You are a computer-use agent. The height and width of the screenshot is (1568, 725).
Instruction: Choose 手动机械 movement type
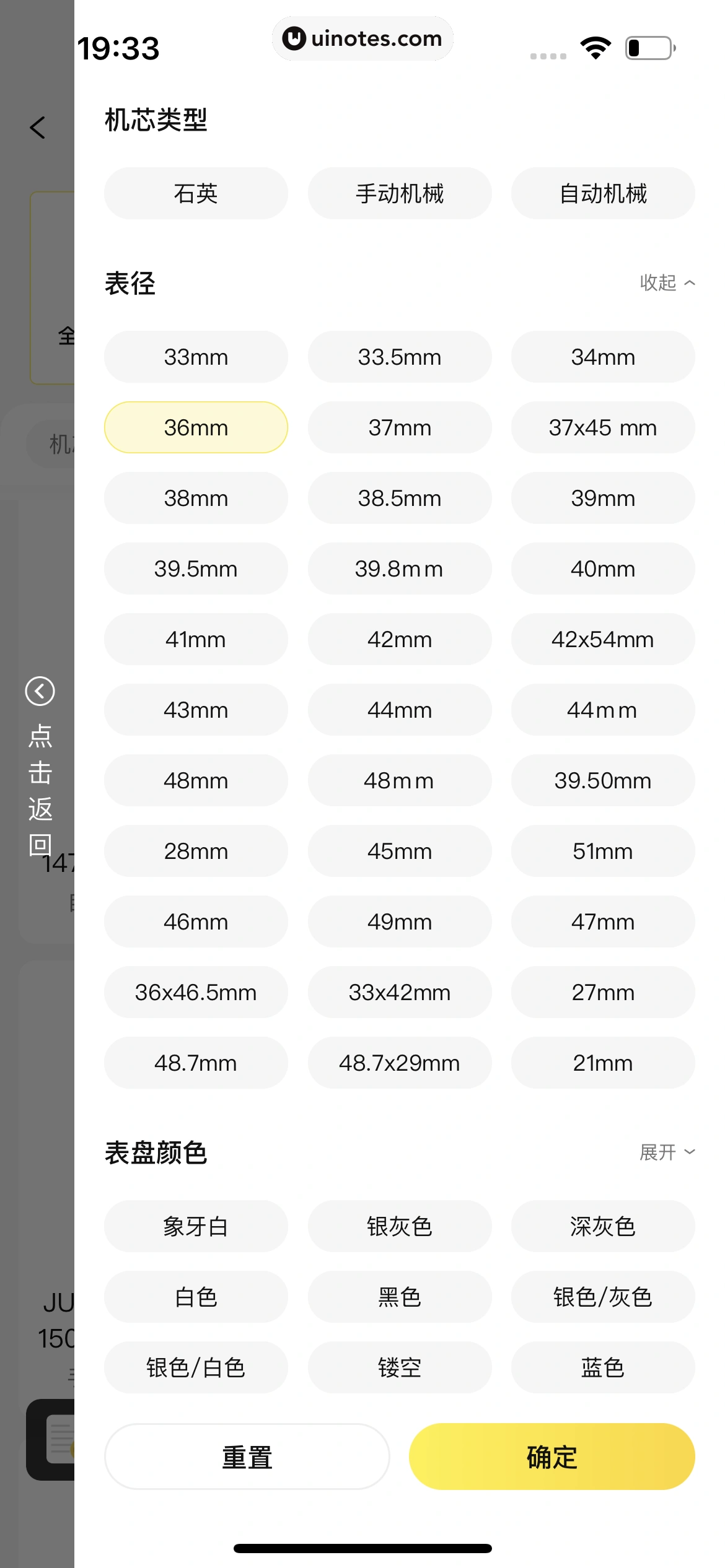[x=400, y=193]
